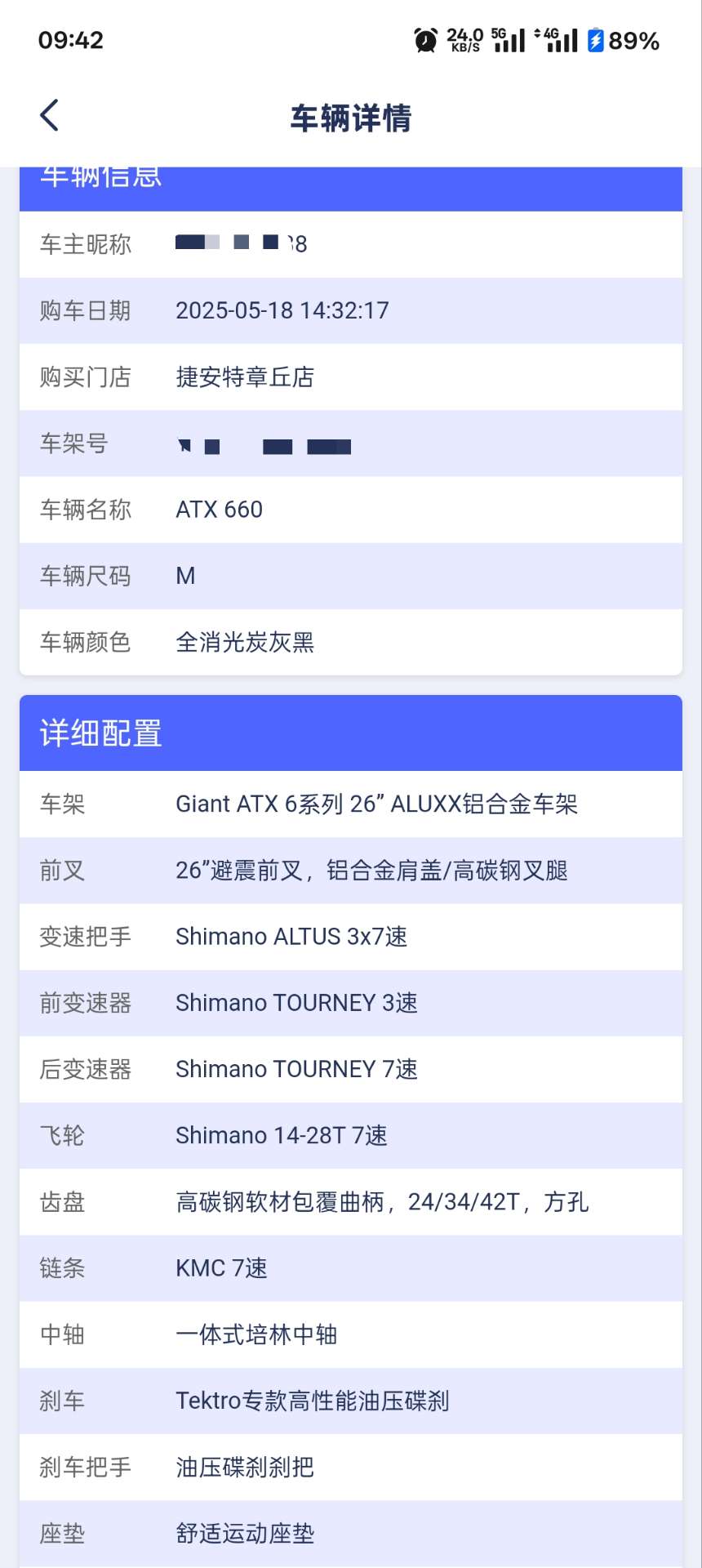702x1568 pixels.
Task: Go back from the 车辆详情 page
Action: pos(50,116)
